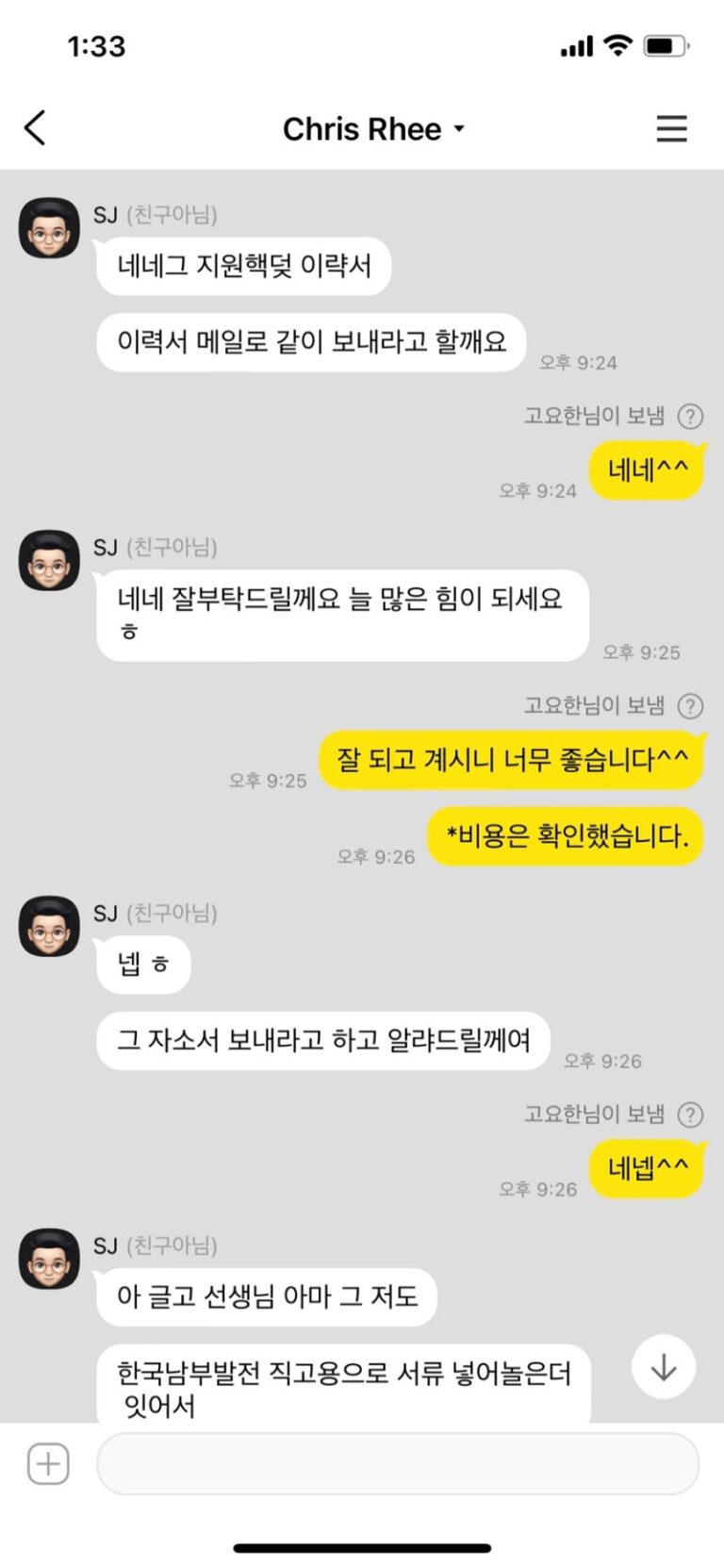
Task: Jump to the latest message with the down arrow
Action: pos(664,1367)
